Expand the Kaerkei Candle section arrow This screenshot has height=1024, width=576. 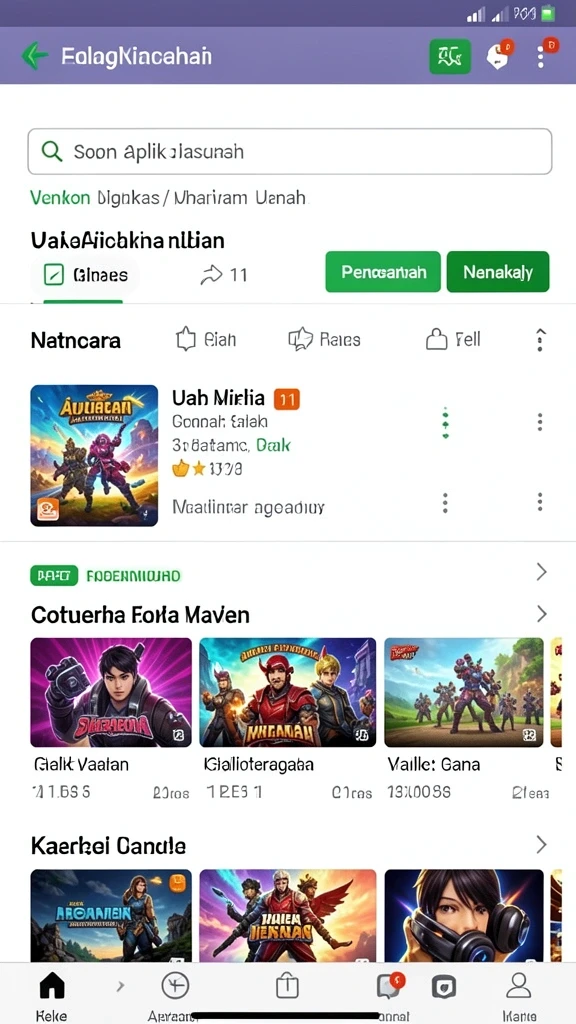click(x=541, y=845)
